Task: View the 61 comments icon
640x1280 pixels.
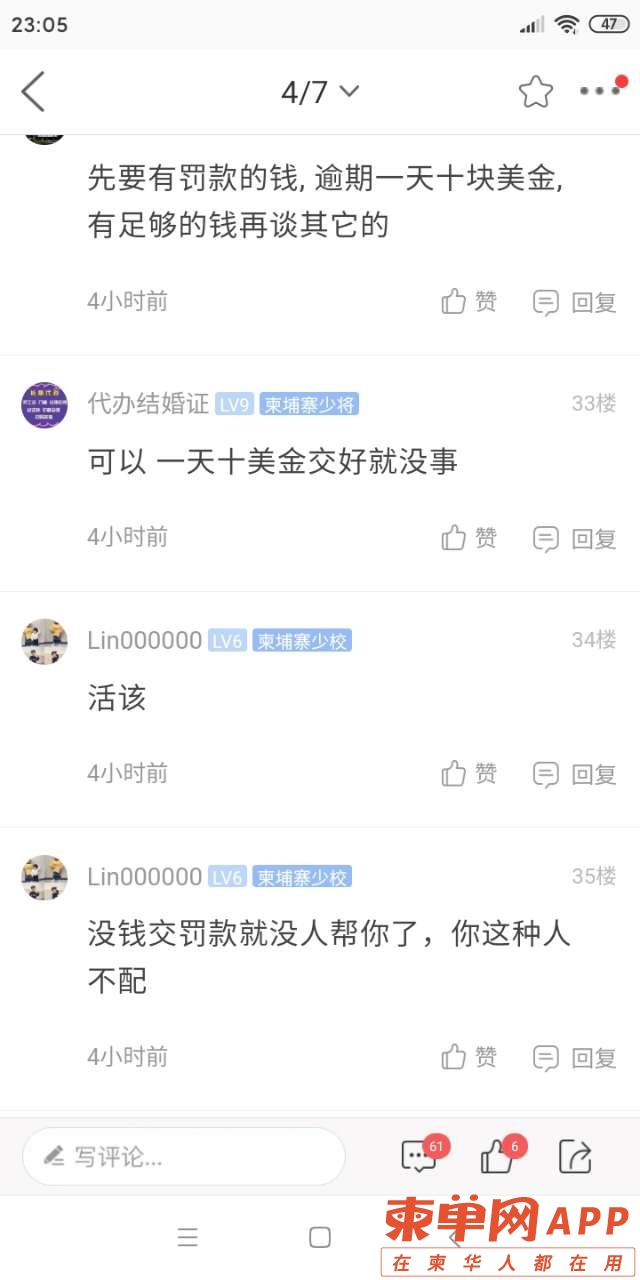Action: (x=418, y=1157)
